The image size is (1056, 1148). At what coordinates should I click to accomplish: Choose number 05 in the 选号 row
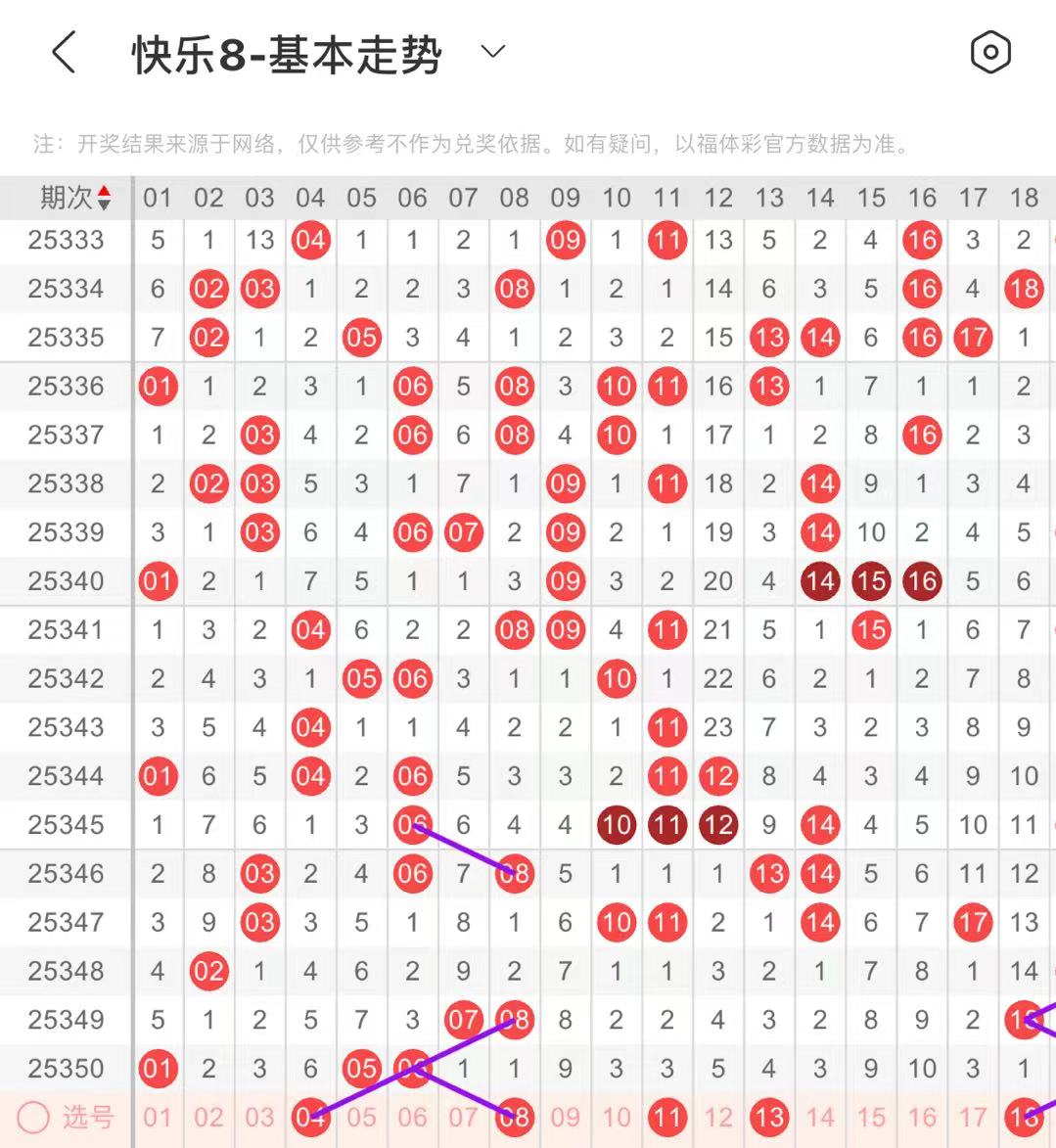(x=361, y=1117)
